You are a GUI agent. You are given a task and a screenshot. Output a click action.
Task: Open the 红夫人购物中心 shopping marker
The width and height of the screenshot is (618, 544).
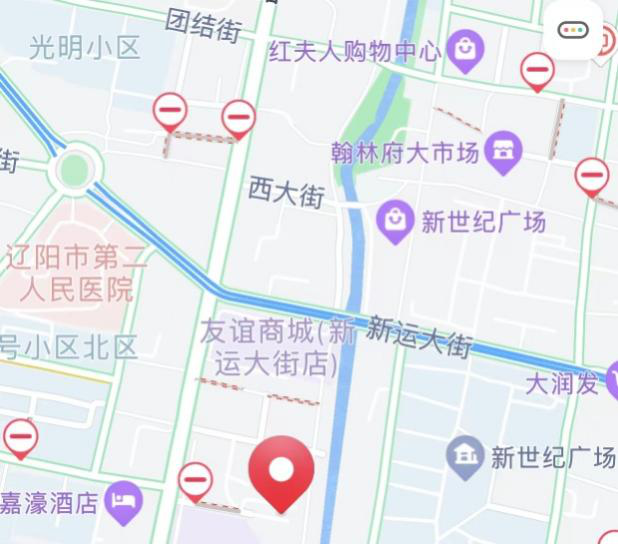pos(465,49)
